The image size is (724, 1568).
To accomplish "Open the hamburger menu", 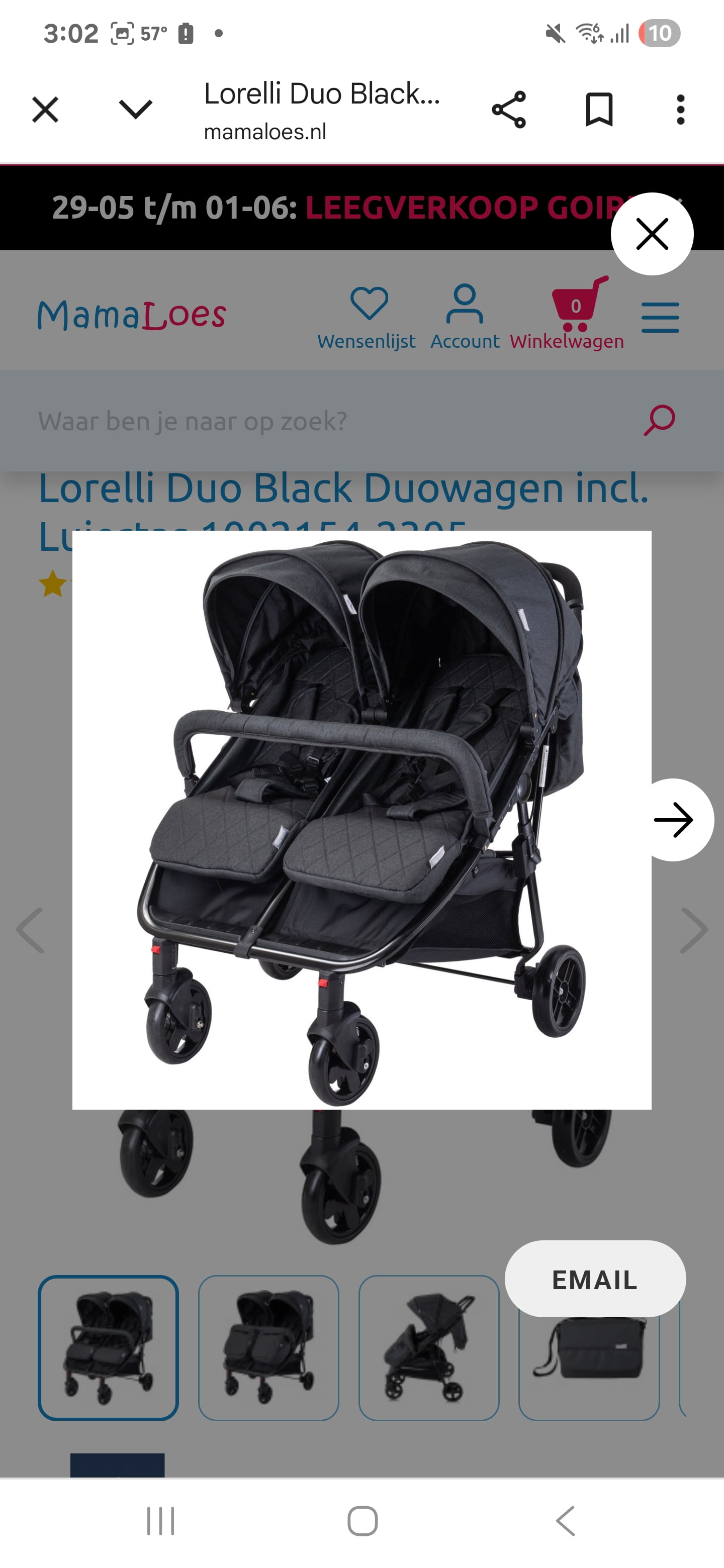I will (660, 318).
